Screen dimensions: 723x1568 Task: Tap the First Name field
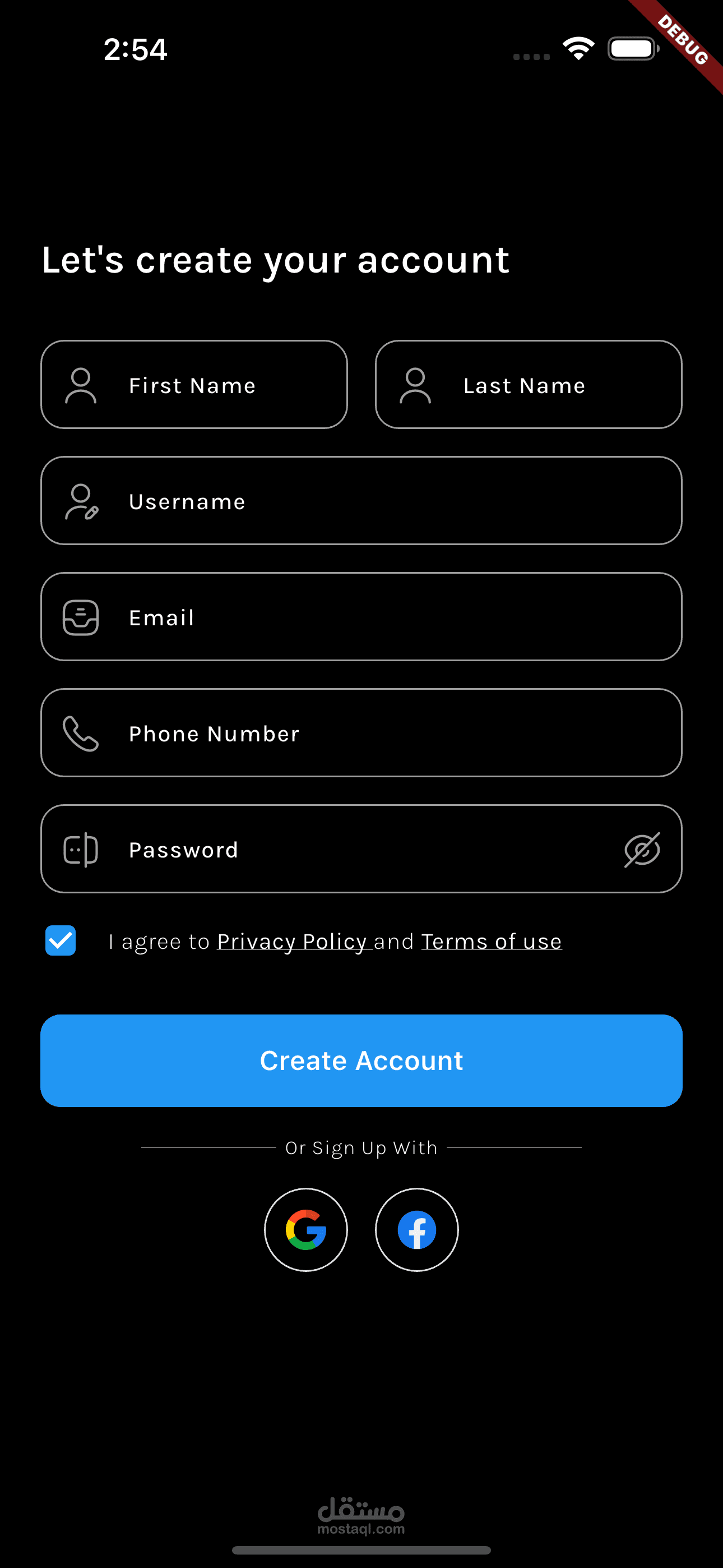coord(194,385)
